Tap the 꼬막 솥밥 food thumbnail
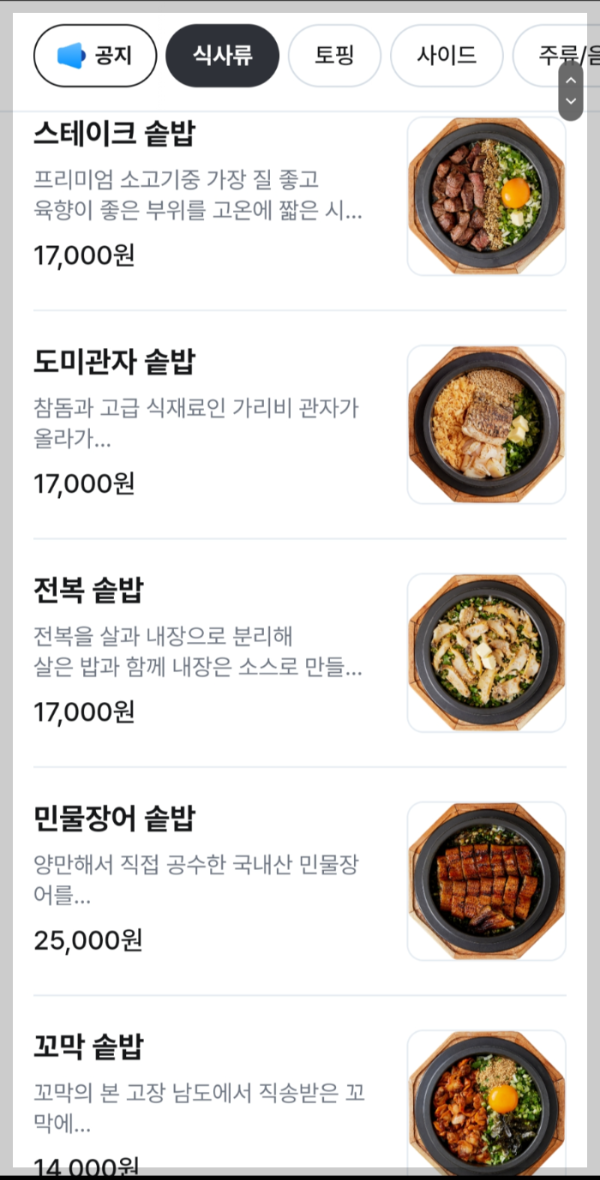 click(x=486, y=1100)
